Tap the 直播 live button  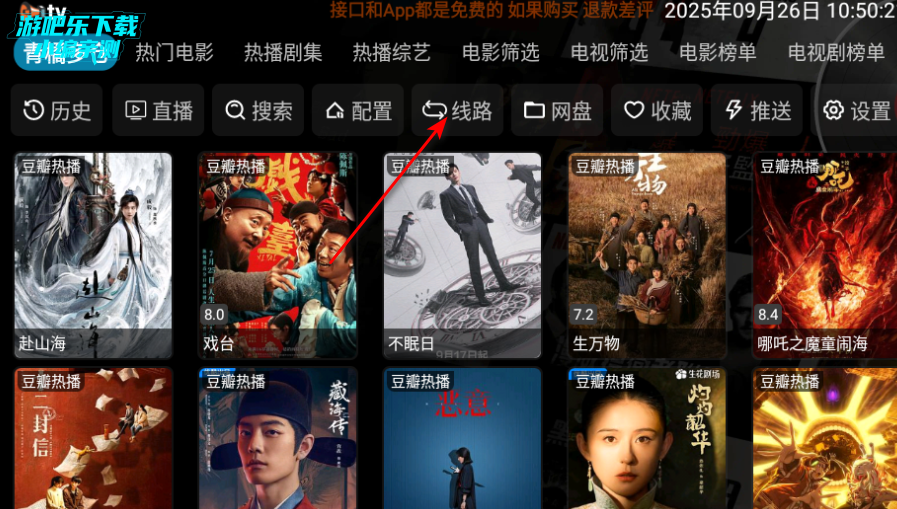pos(158,111)
